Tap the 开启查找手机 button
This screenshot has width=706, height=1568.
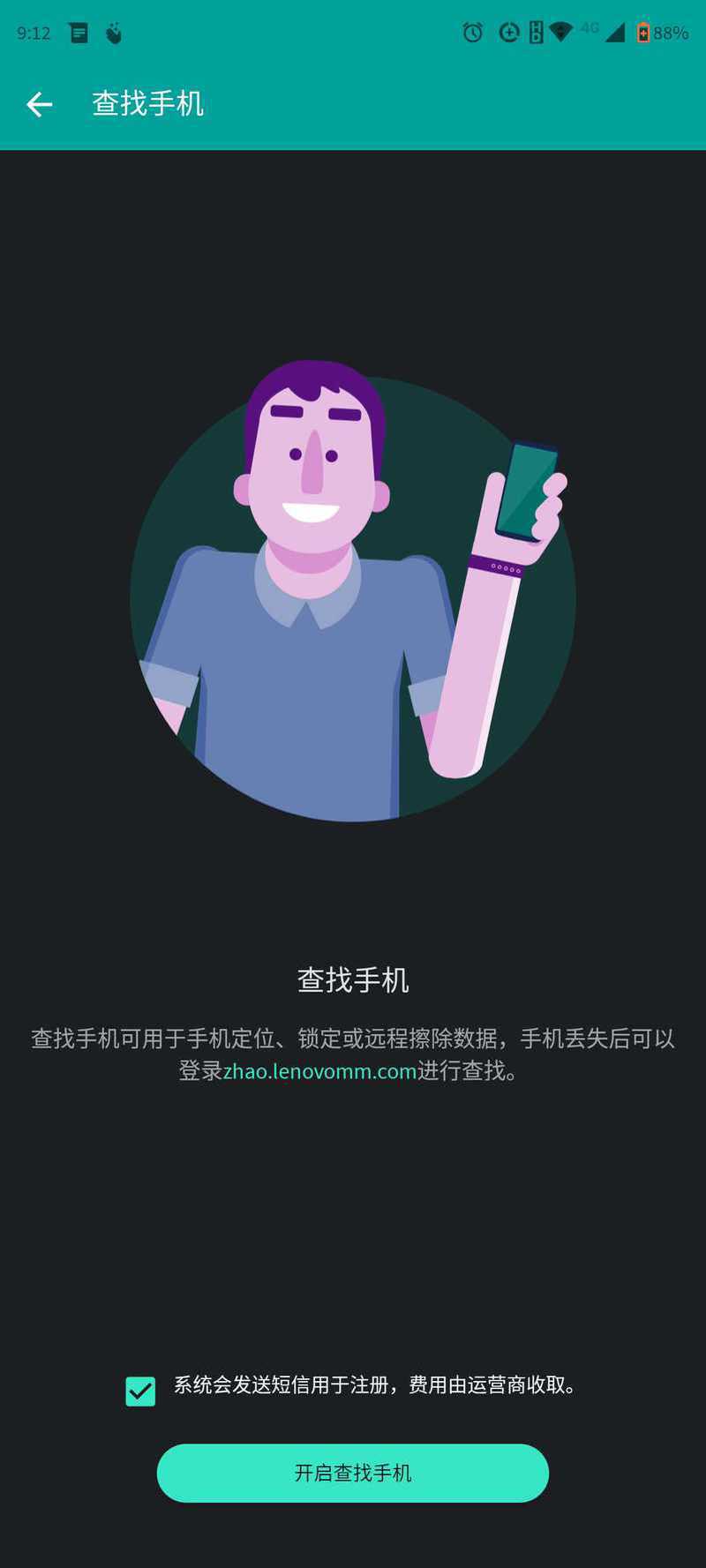pos(353,1473)
